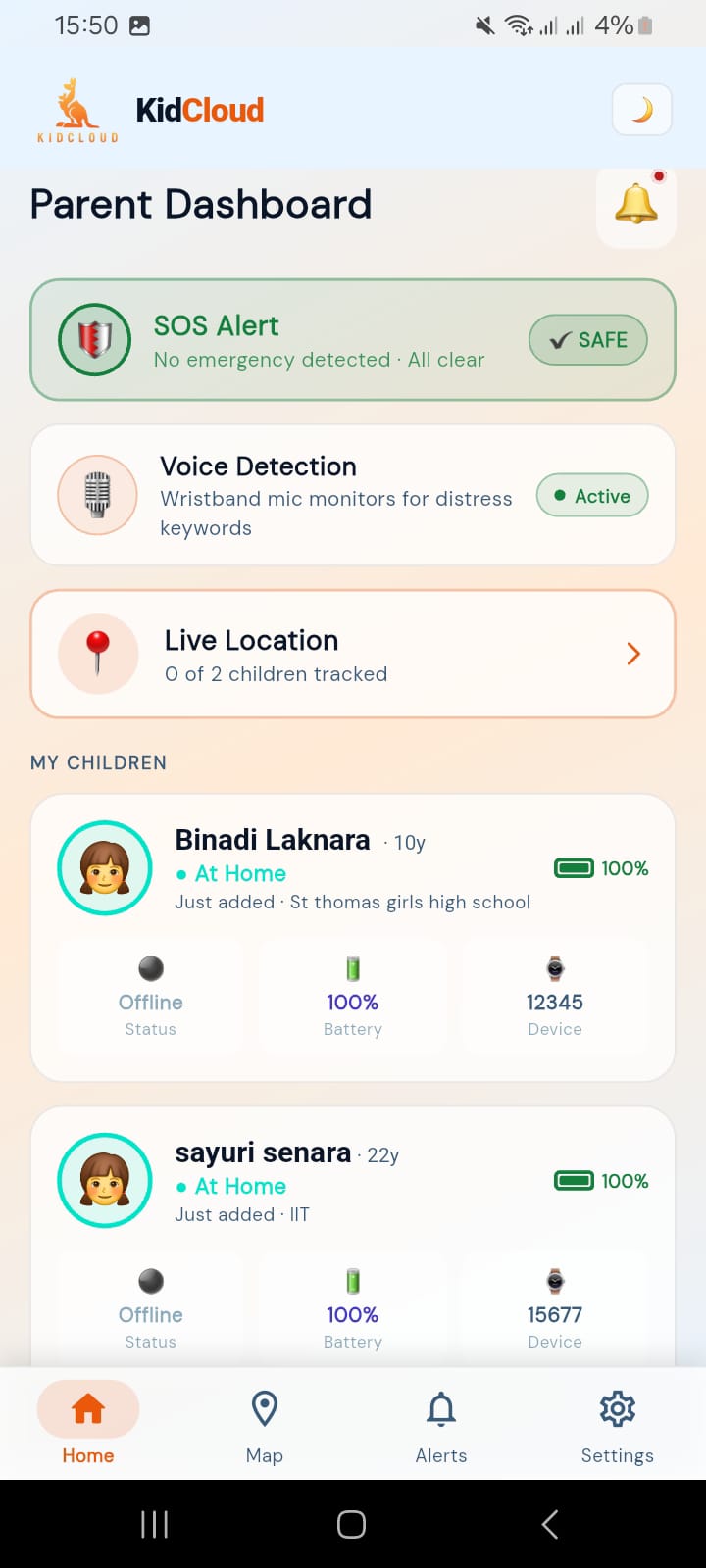Toggle dark mode via the moon icon
This screenshot has width=706, height=1568.
coord(641,110)
